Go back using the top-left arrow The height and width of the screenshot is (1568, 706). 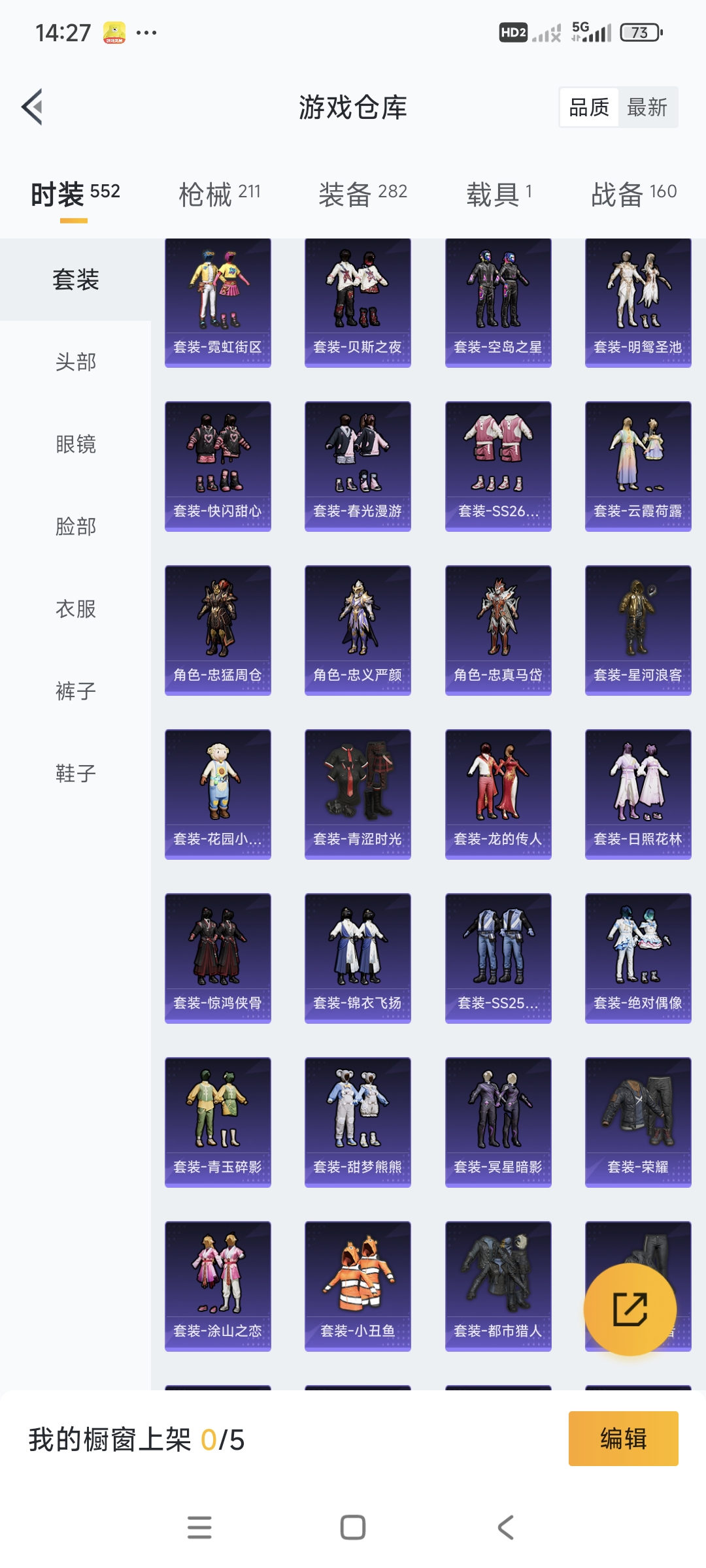point(33,106)
